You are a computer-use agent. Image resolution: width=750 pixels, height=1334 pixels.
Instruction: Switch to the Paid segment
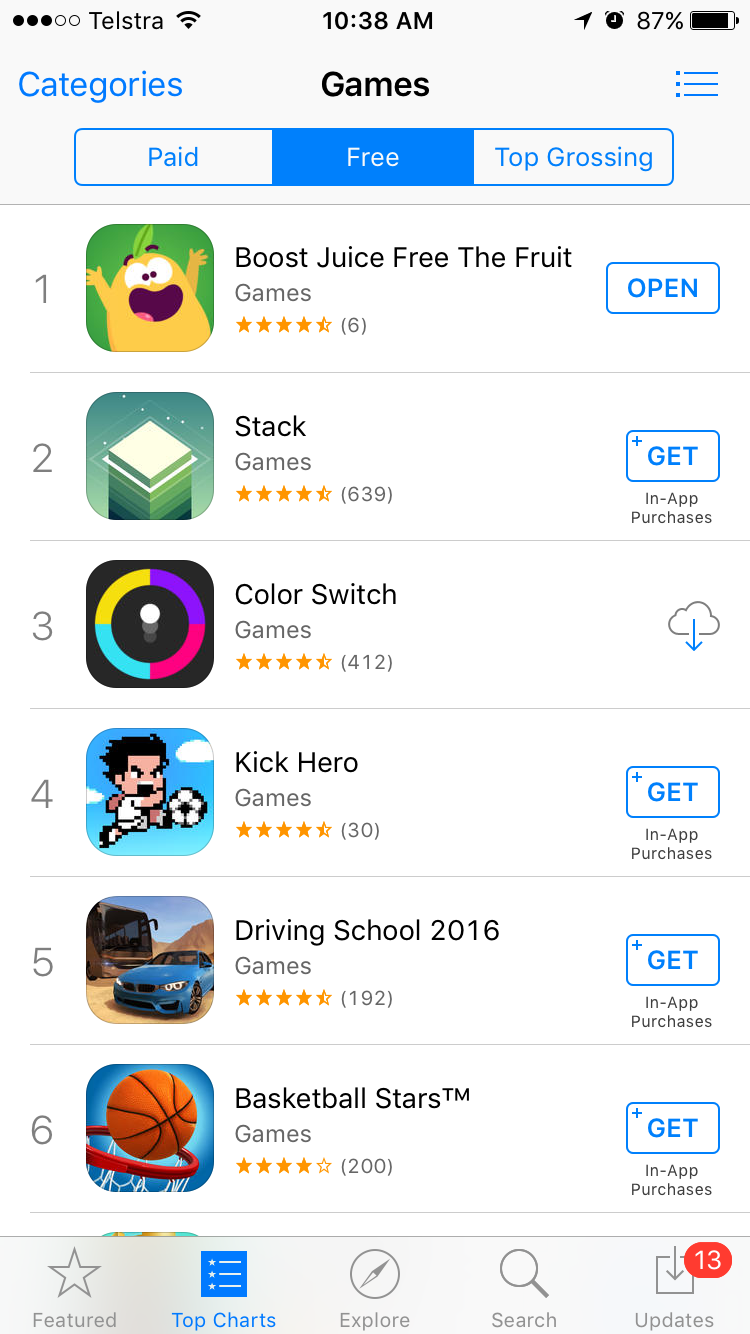[x=173, y=157]
